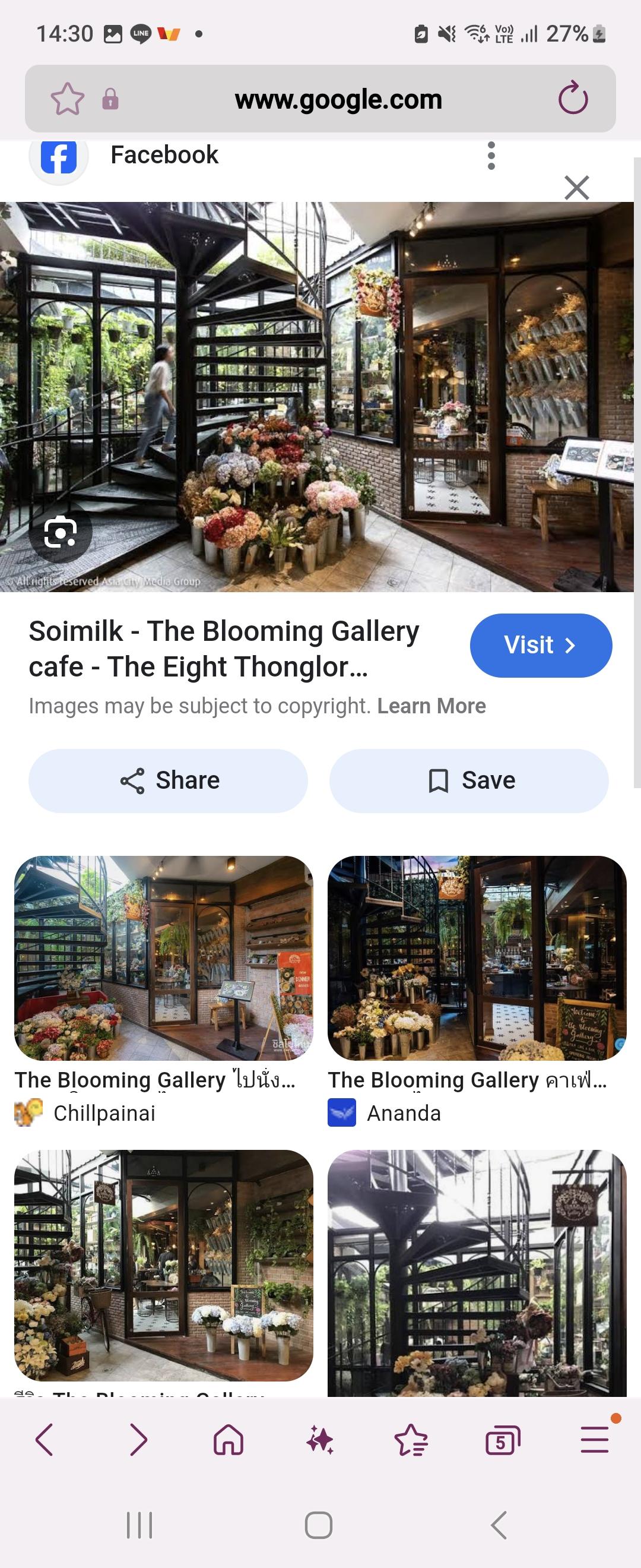Open the www.google.com address bar
The height and width of the screenshot is (1568, 641).
(338, 99)
